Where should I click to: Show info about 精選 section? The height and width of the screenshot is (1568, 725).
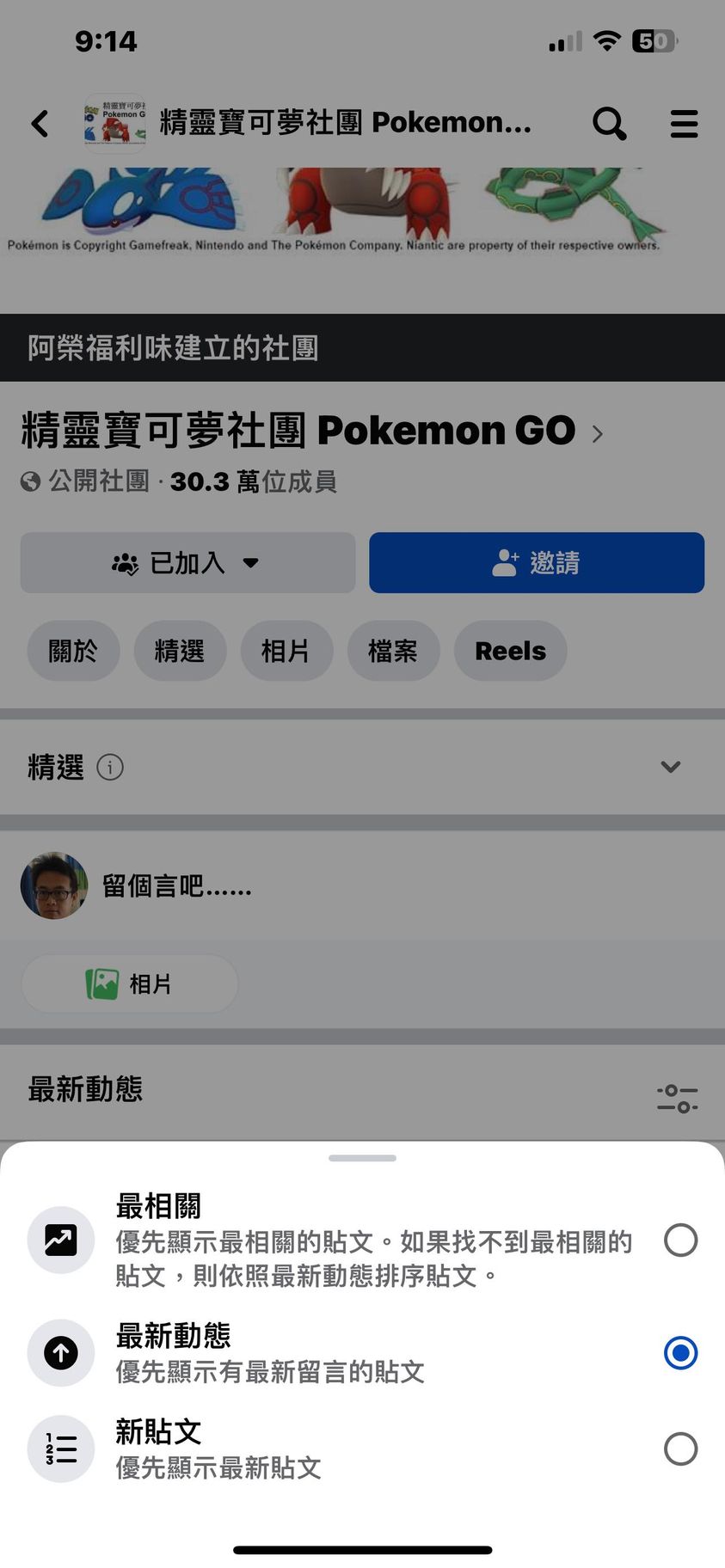pos(110,767)
